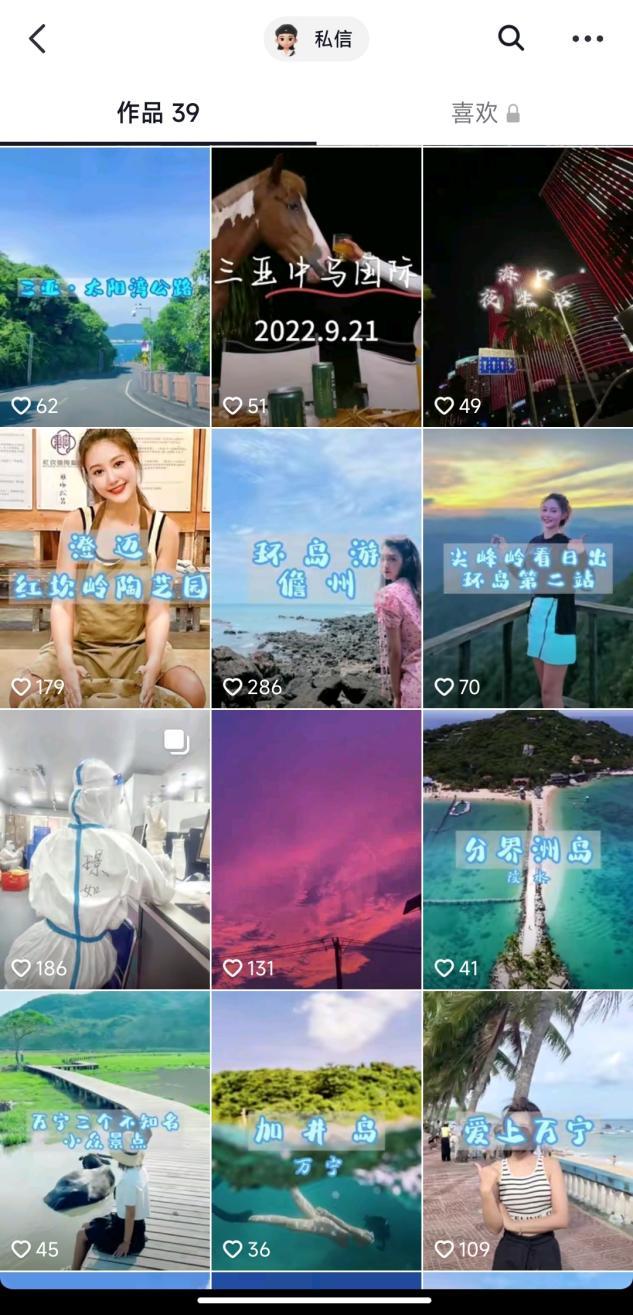Tap the 私信 button to message the user

click(316, 39)
